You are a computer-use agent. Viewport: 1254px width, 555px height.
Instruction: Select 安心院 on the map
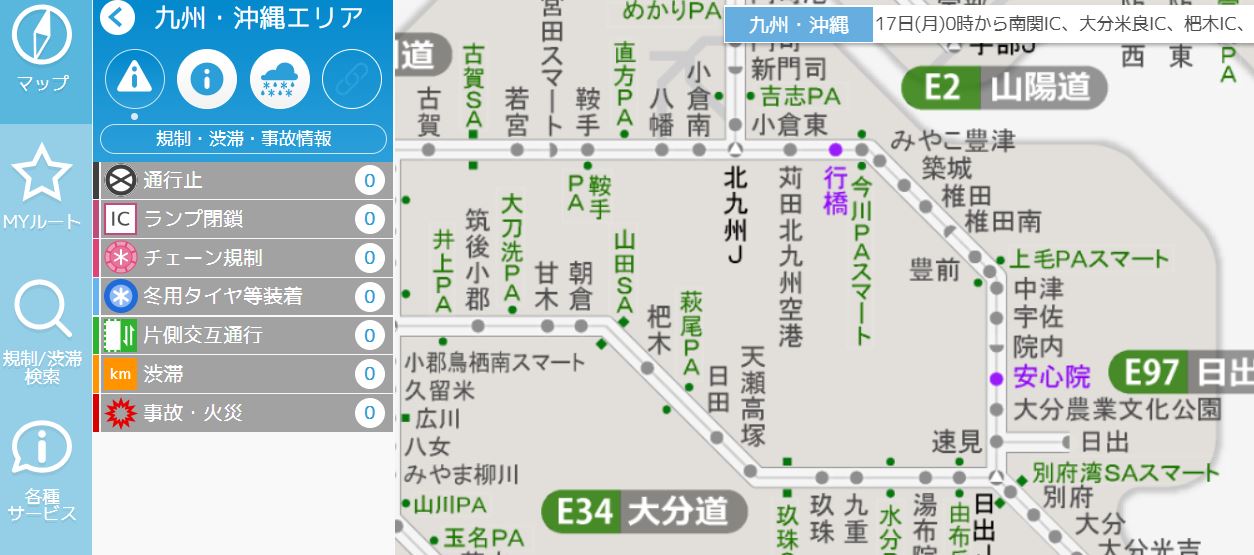[x=1050, y=378]
